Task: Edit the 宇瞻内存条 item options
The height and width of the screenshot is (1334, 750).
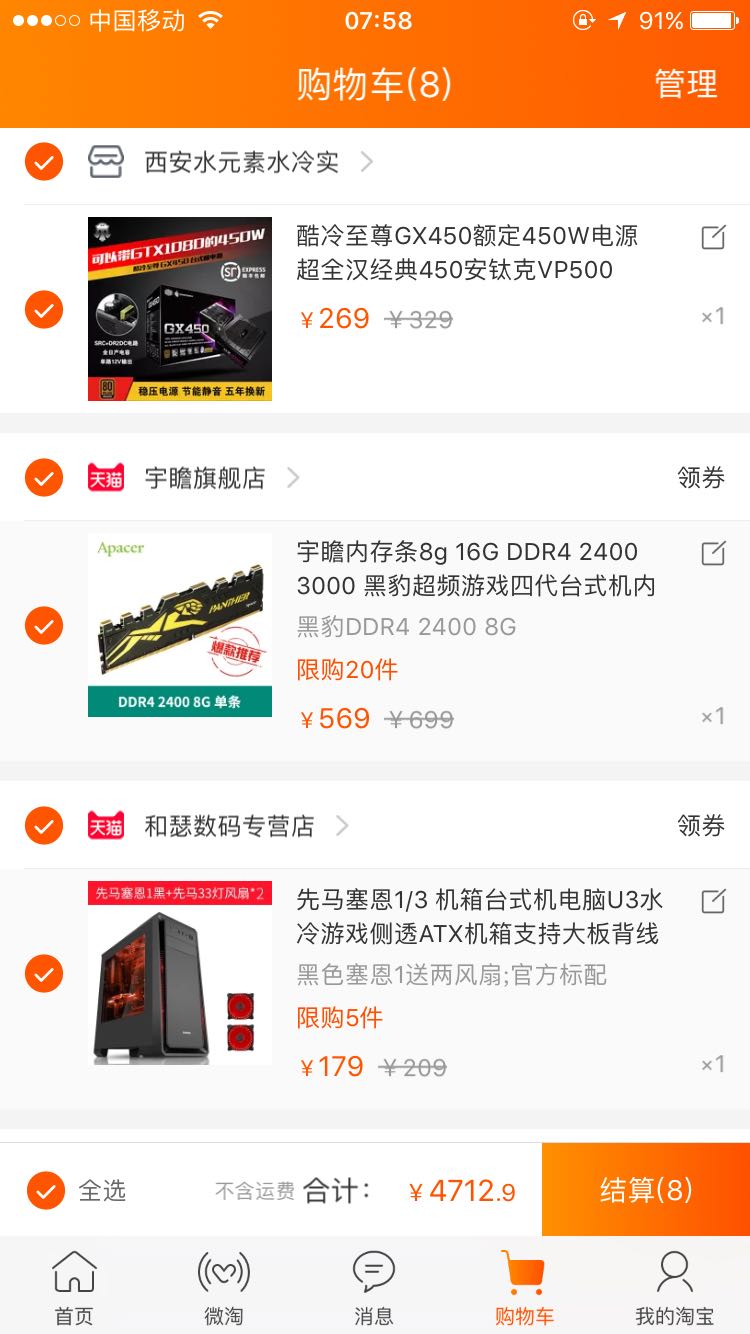Action: click(x=713, y=553)
